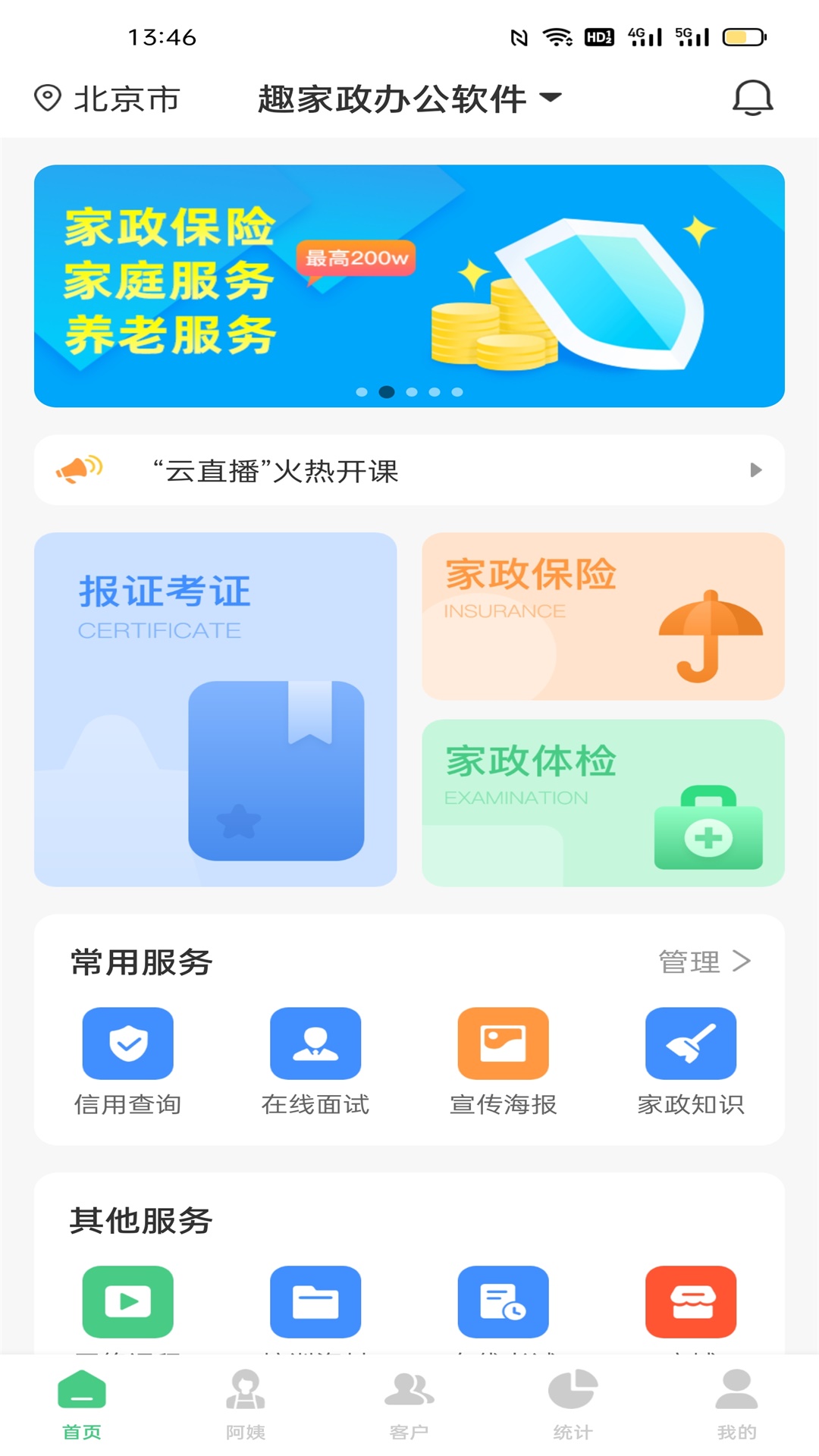Open the 我的 tab
The height and width of the screenshot is (1456, 819).
click(x=736, y=1404)
